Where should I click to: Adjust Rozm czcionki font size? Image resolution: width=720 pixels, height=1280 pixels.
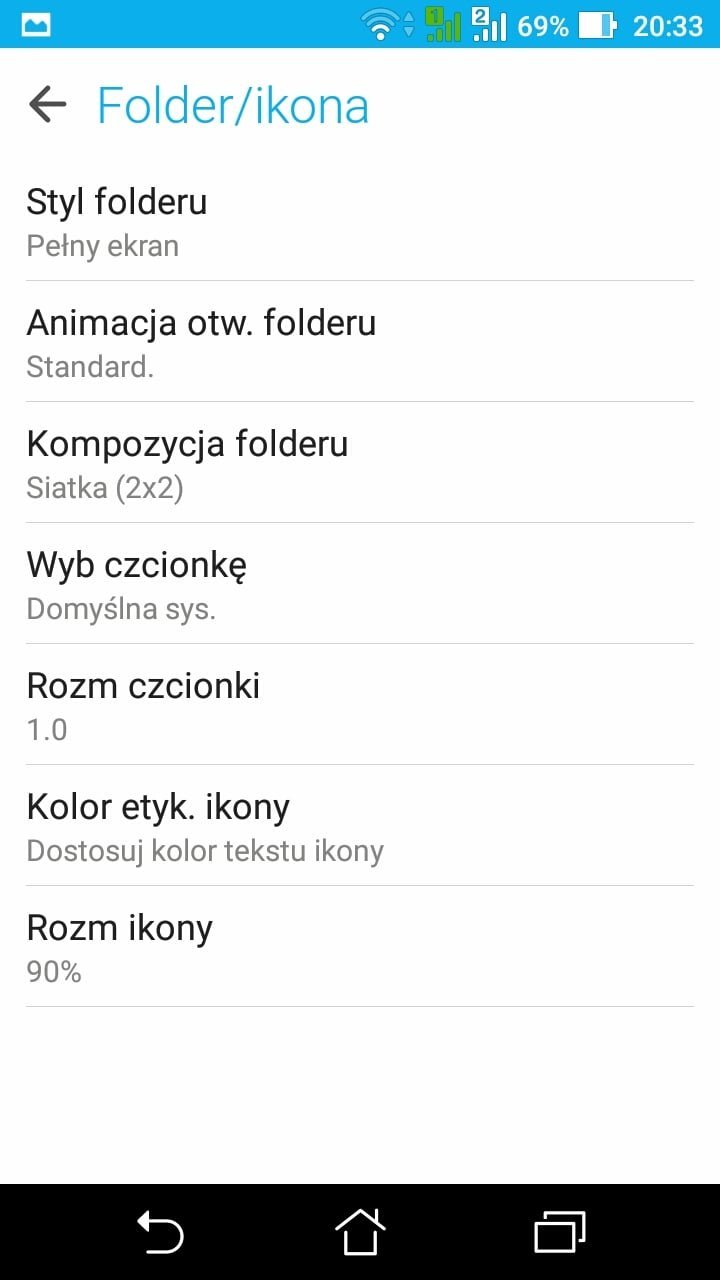click(x=360, y=705)
